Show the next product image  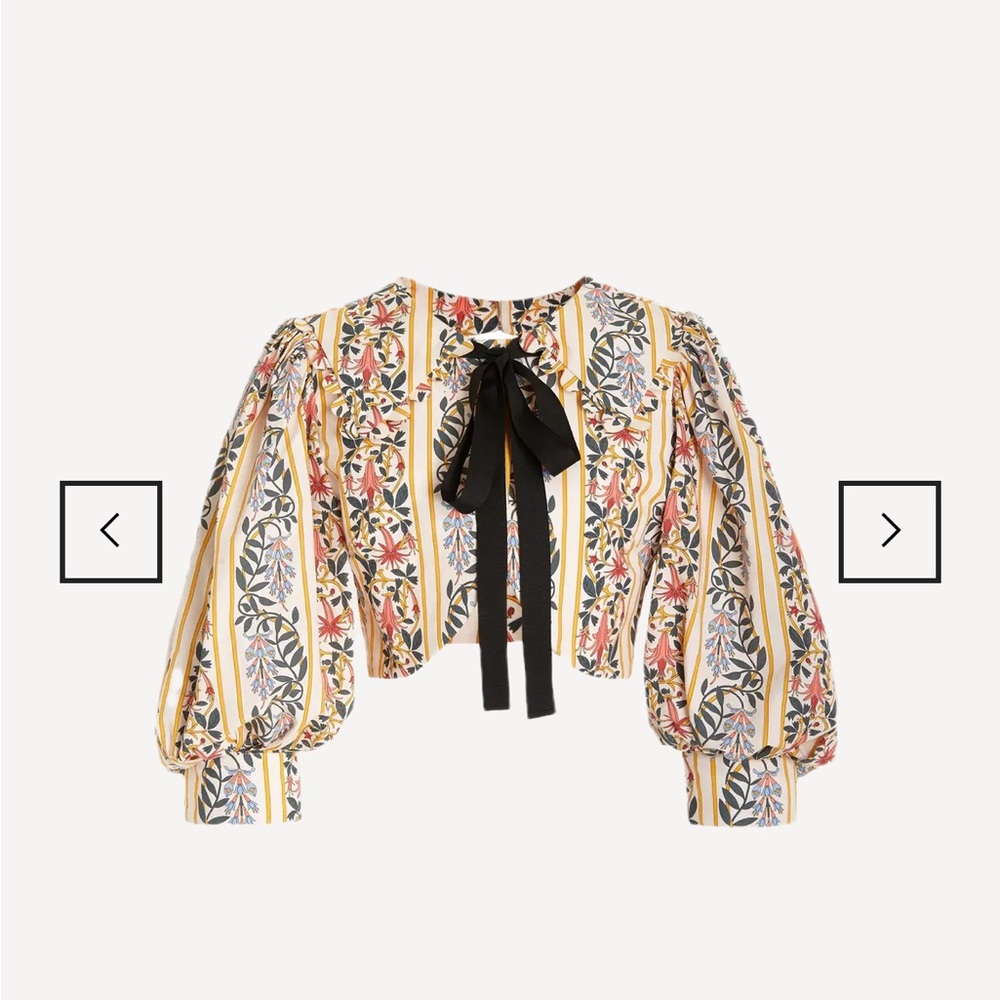(889, 531)
